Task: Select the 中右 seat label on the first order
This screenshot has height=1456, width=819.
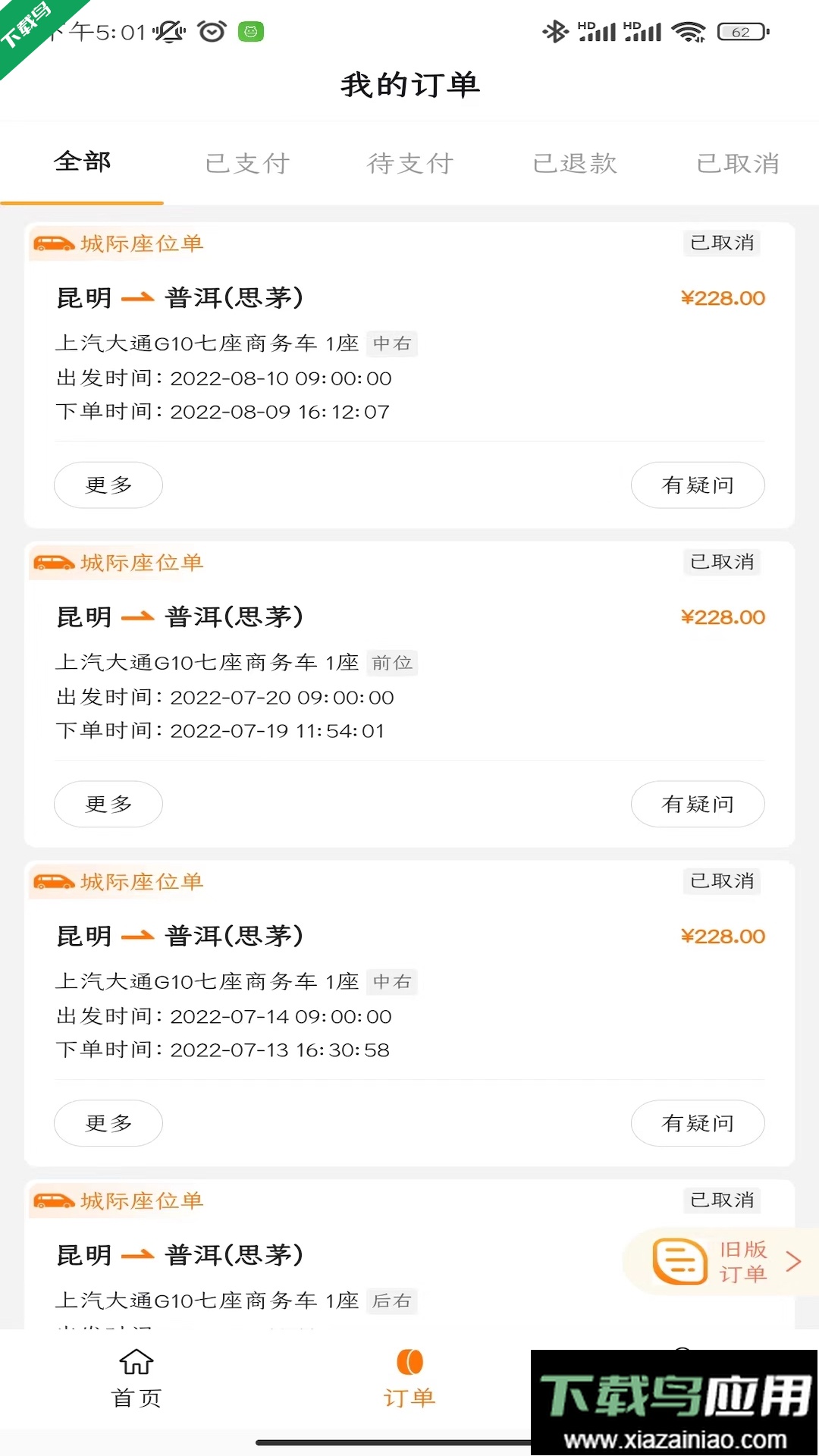Action: [x=391, y=344]
